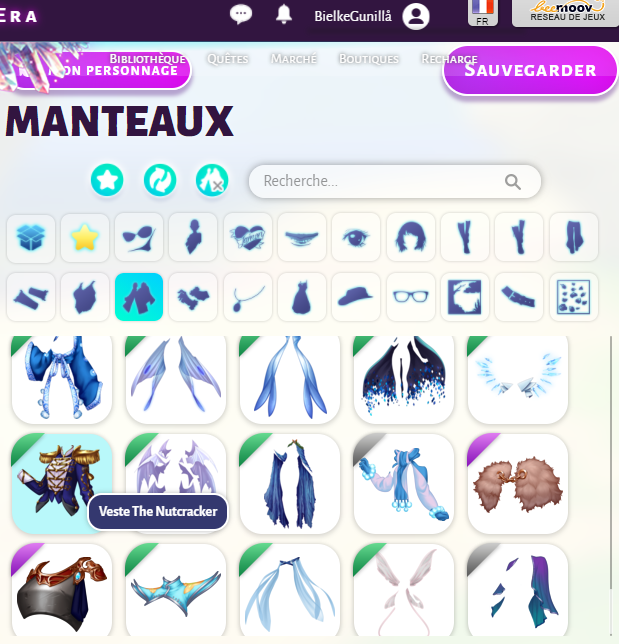
Task: Filter by the star favorites circle
Action: [x=107, y=180]
